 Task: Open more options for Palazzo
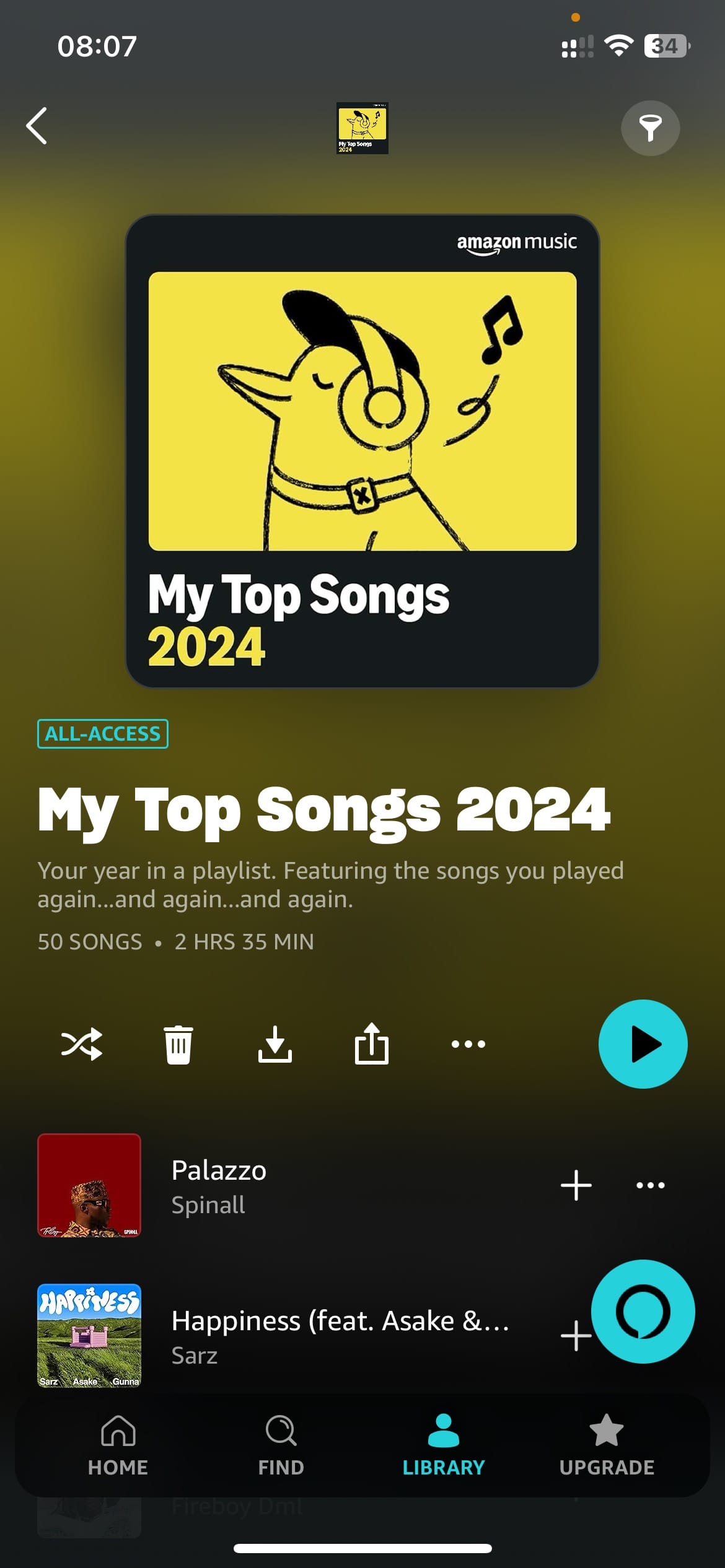click(x=651, y=1185)
